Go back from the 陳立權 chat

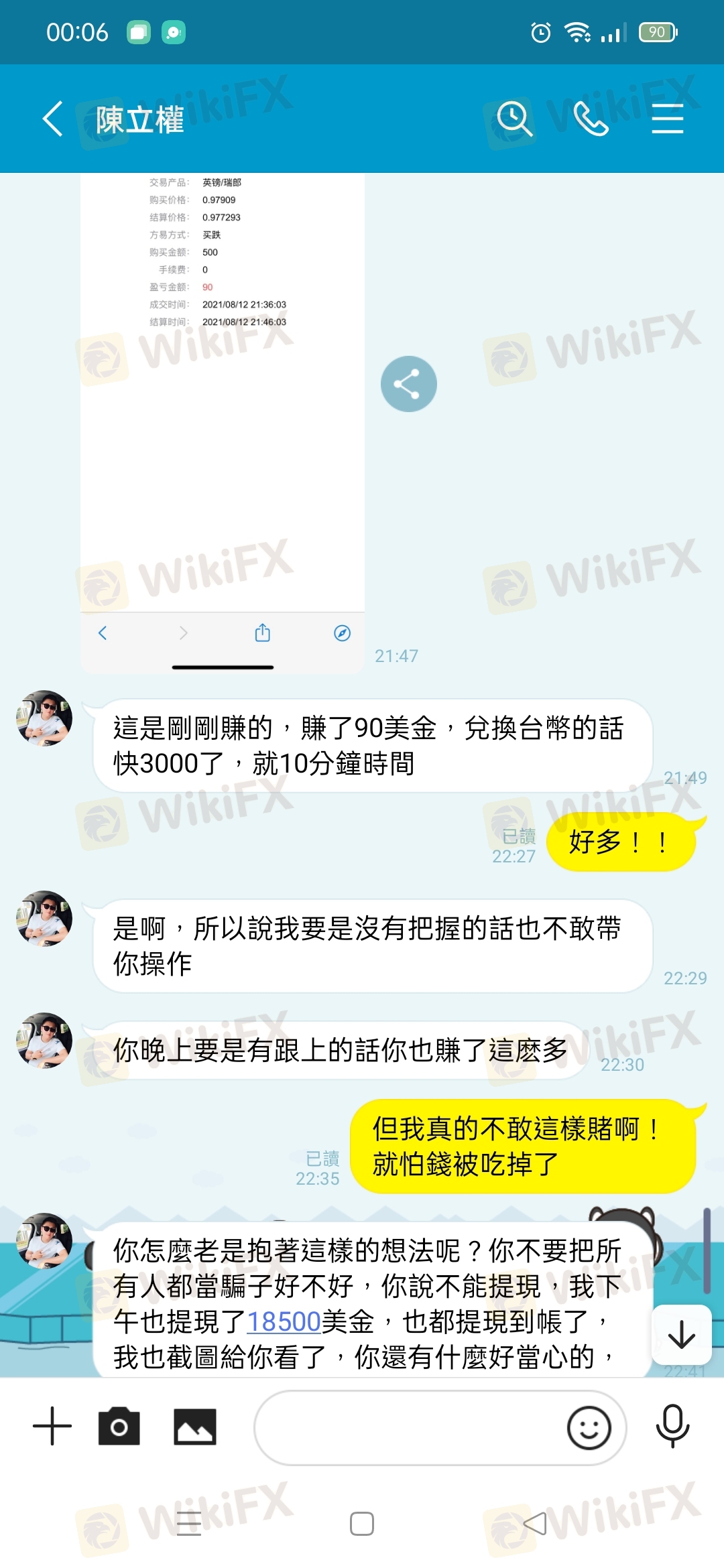[53, 119]
